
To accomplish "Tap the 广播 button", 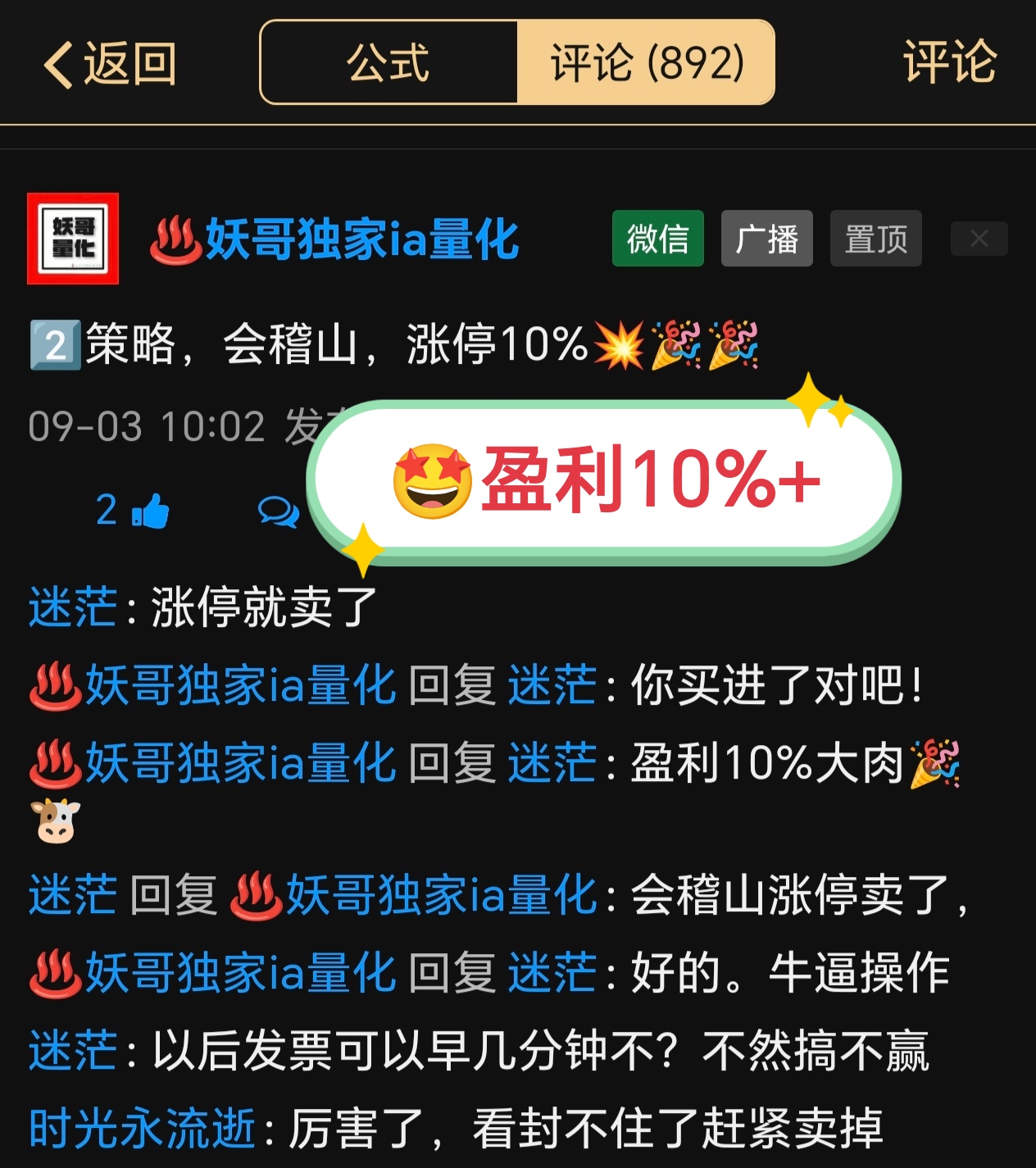I will point(766,239).
